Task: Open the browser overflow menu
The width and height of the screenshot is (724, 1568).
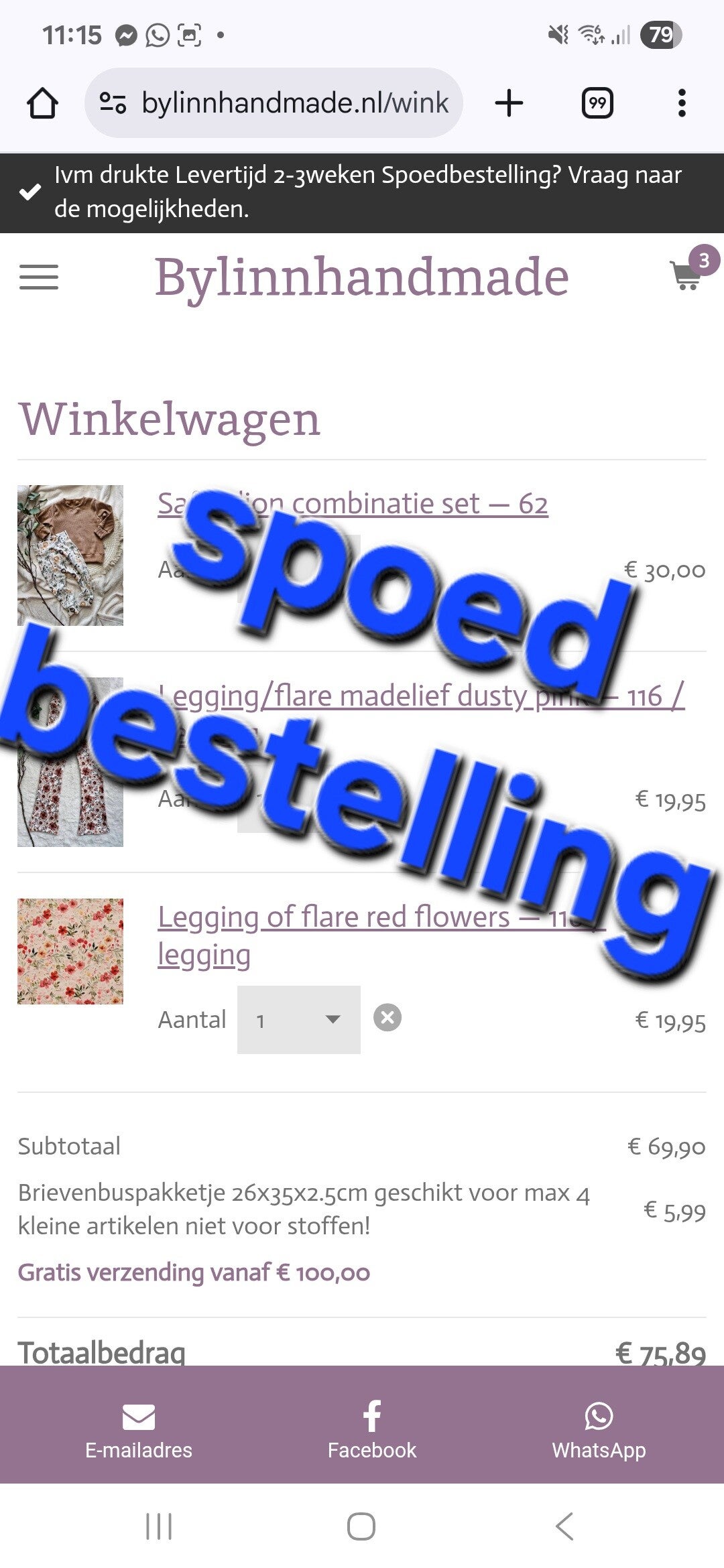Action: [682, 103]
